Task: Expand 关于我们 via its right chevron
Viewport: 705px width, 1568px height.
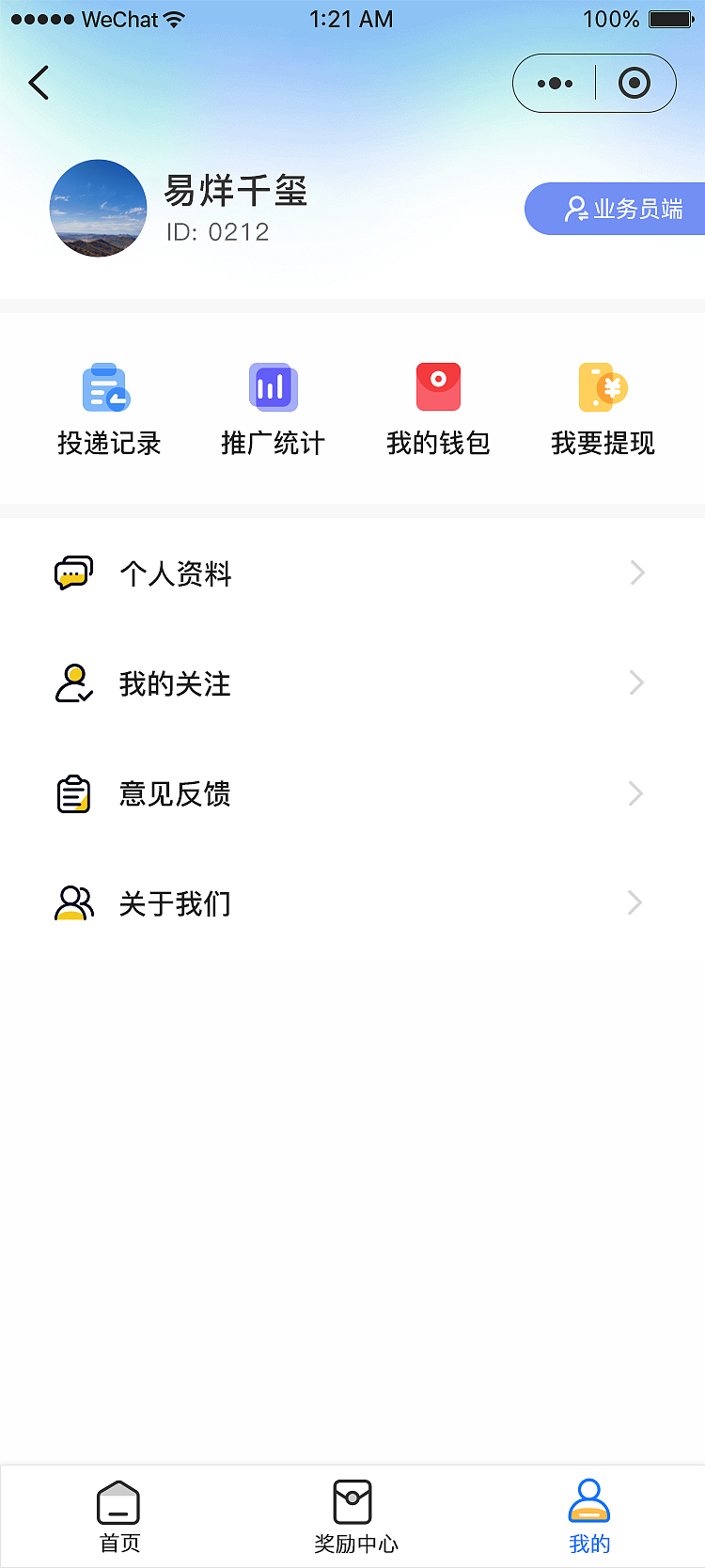Action: click(637, 902)
